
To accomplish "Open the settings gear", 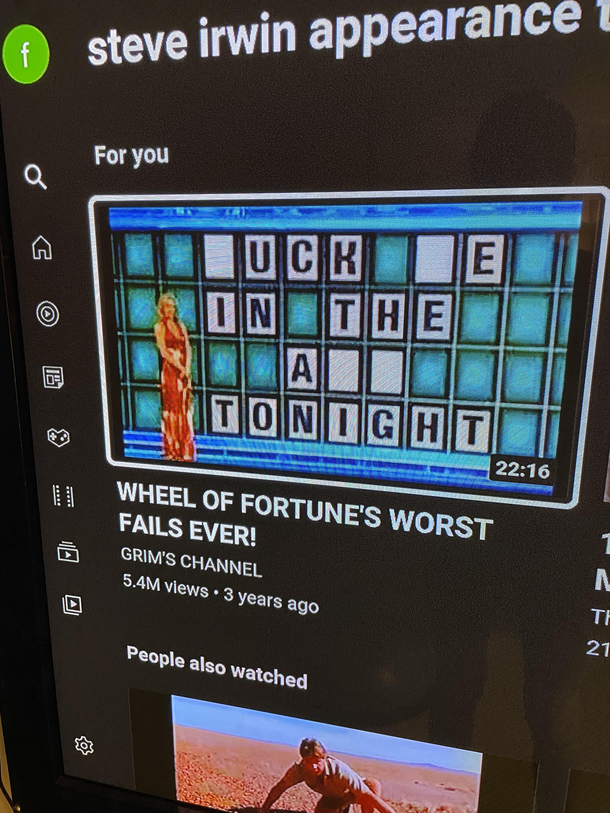I will click(84, 745).
